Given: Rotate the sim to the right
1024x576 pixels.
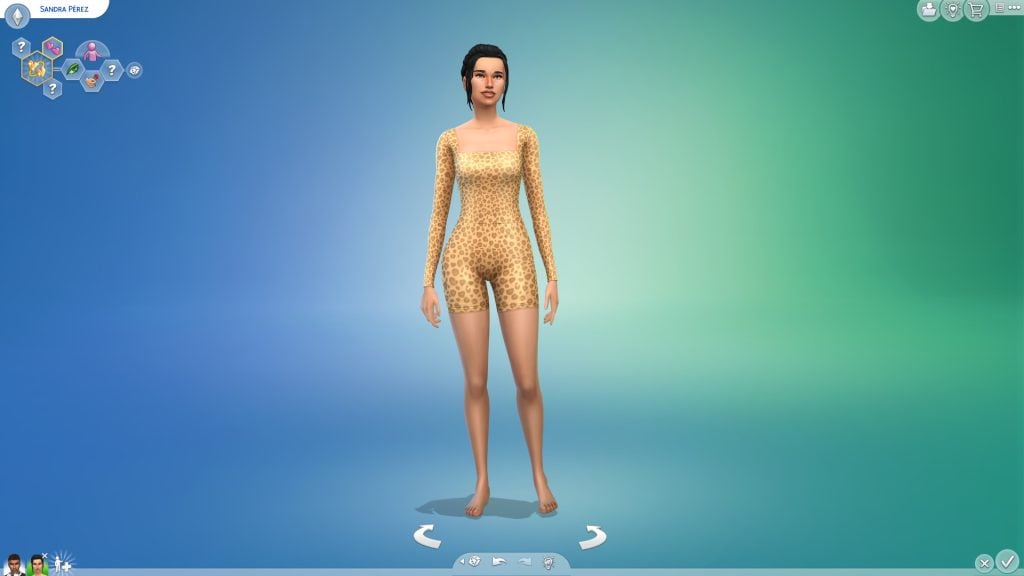Looking at the screenshot, I should point(593,537).
